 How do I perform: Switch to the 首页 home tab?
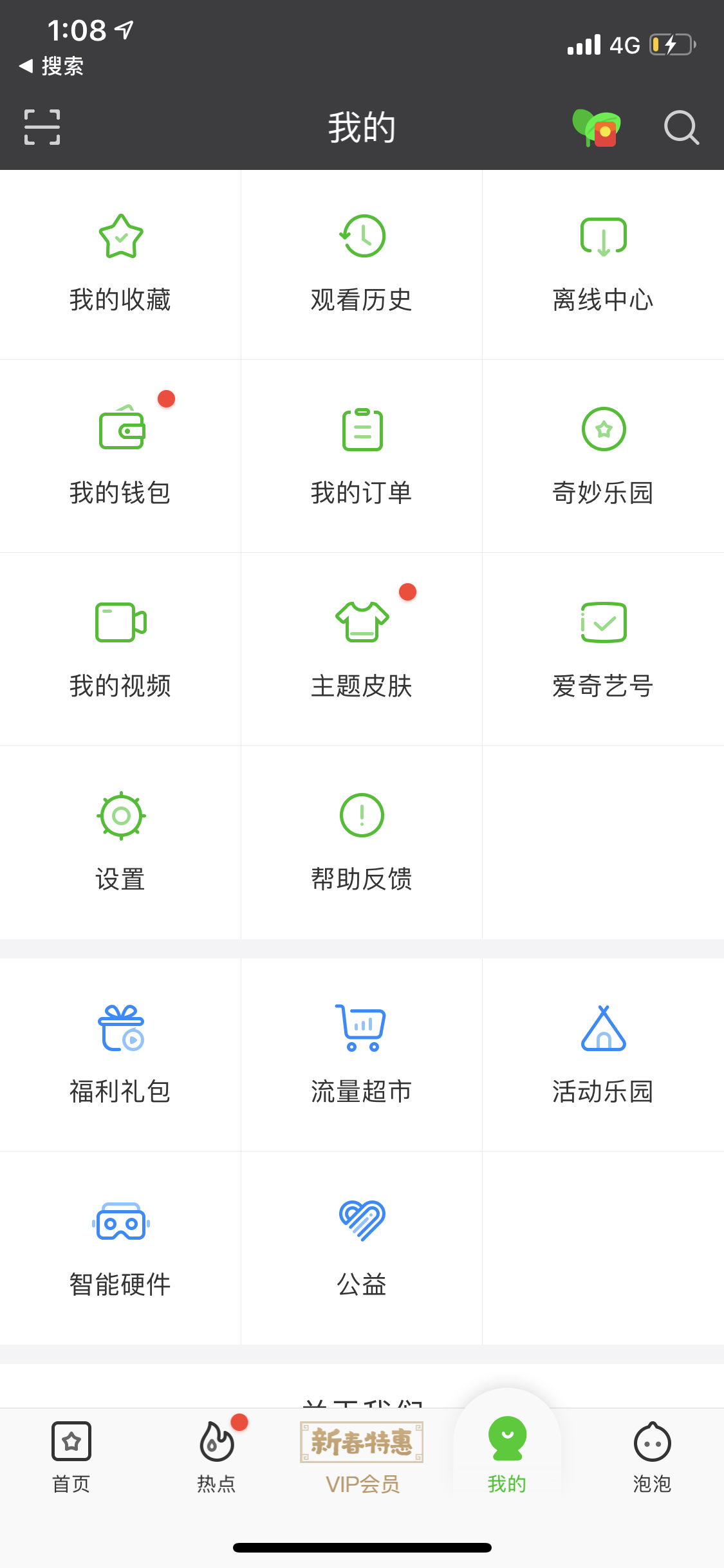tap(71, 1457)
